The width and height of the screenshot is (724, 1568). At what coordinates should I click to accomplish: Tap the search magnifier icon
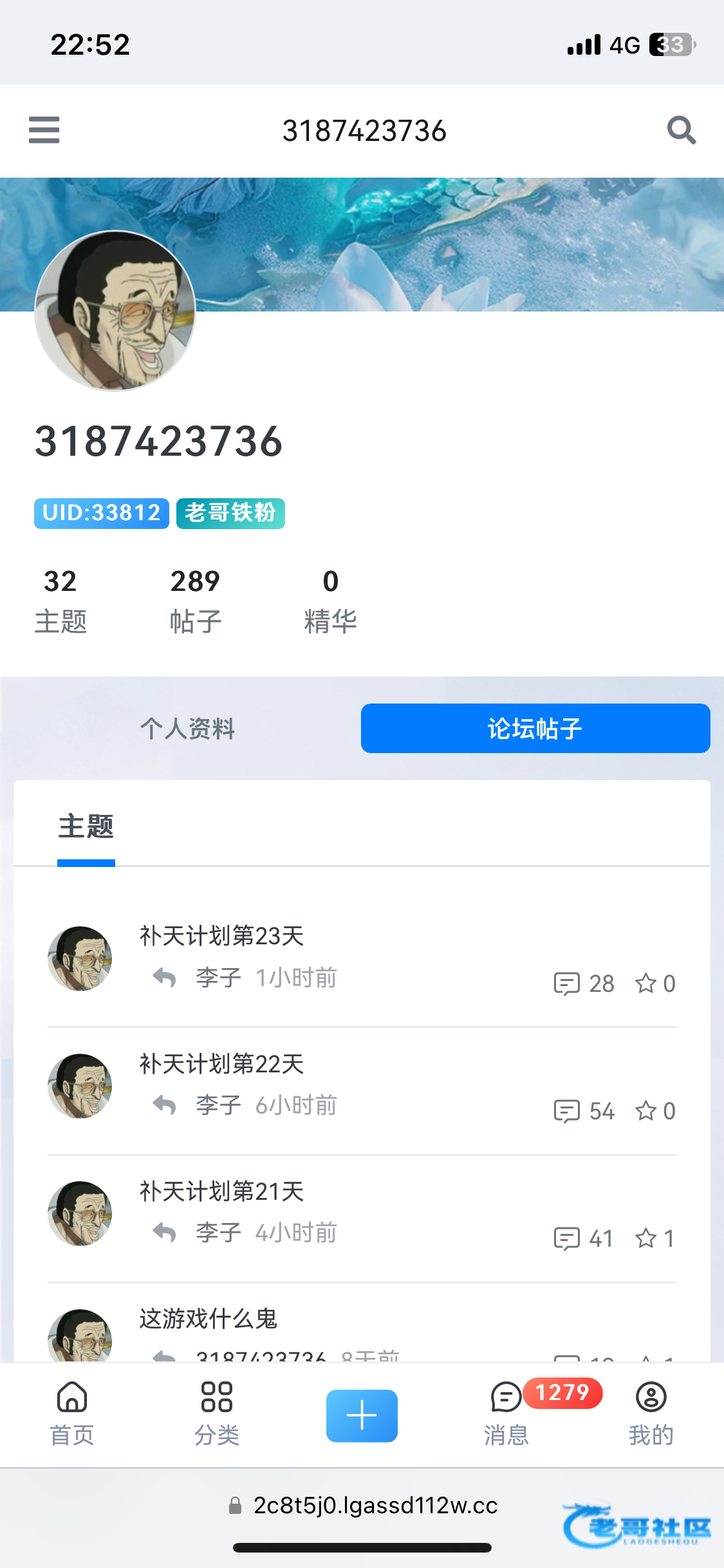682,130
